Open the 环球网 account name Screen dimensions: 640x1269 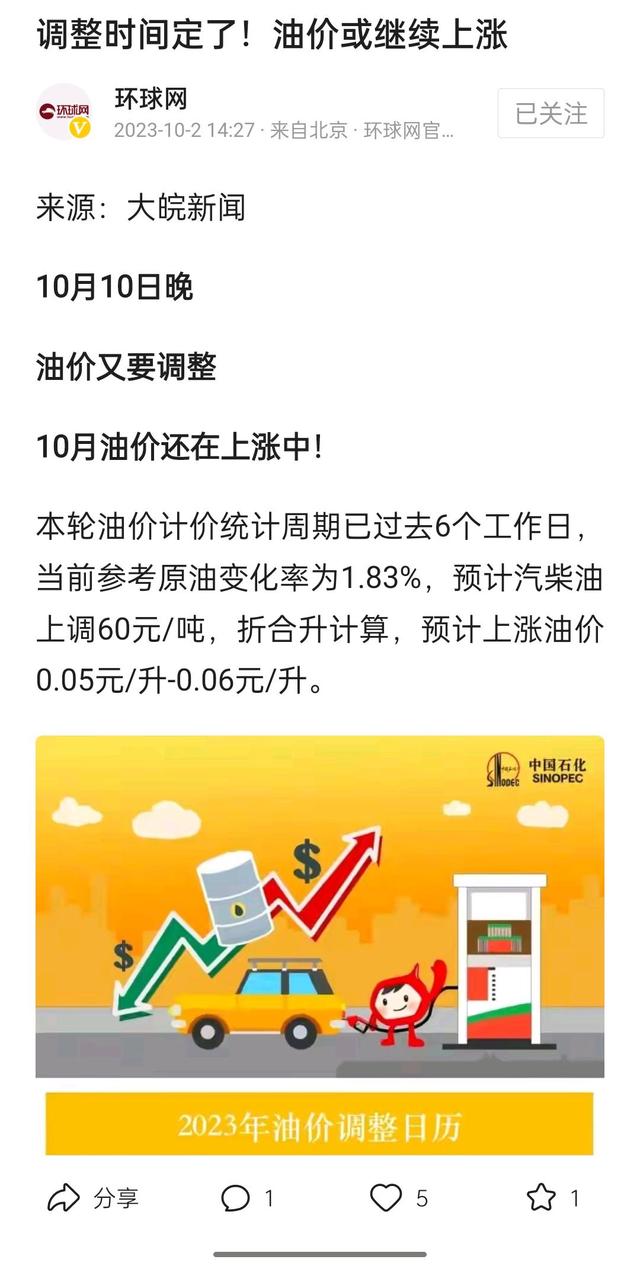150,99
